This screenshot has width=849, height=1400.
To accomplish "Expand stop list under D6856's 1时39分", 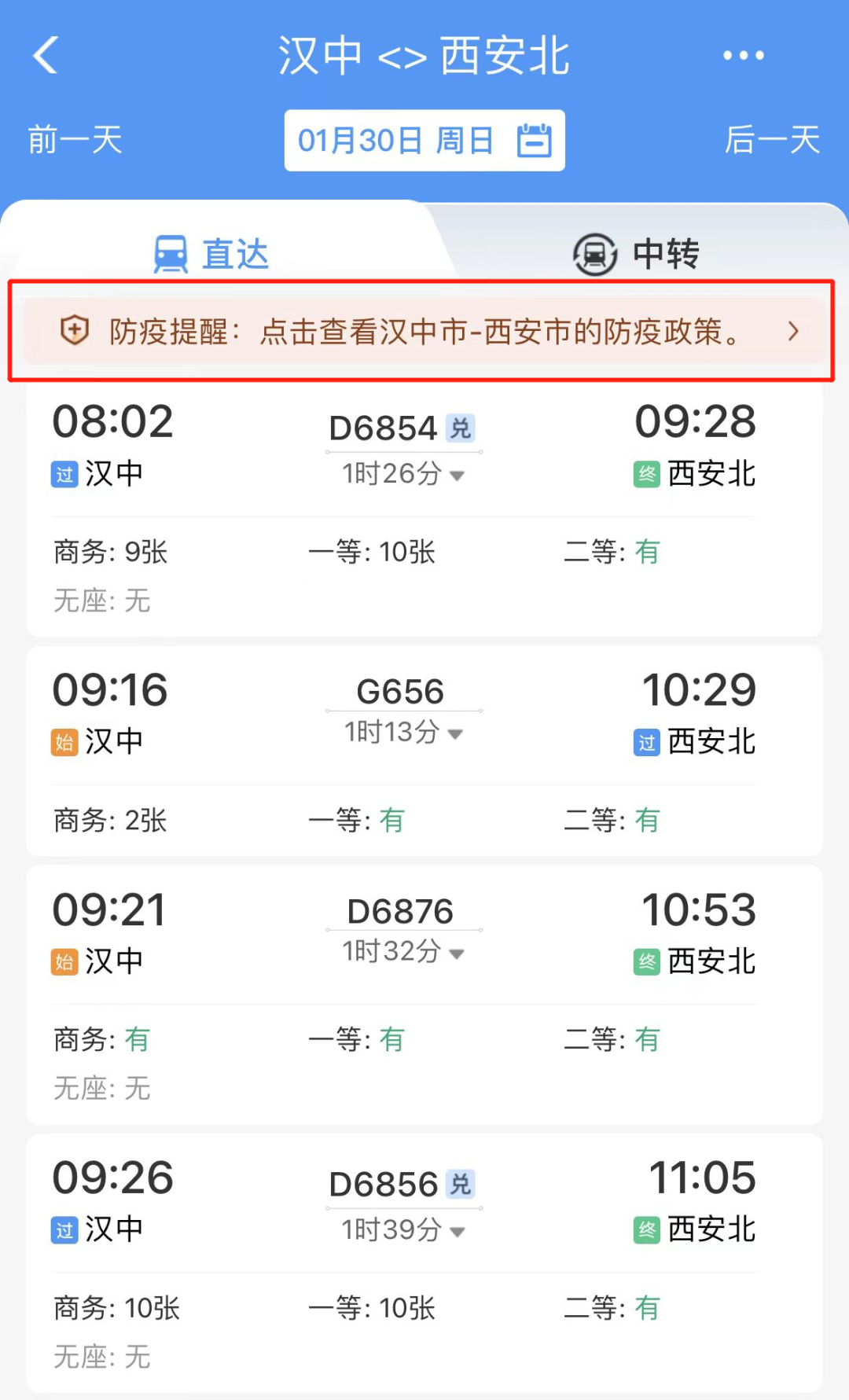I will click(x=403, y=1229).
